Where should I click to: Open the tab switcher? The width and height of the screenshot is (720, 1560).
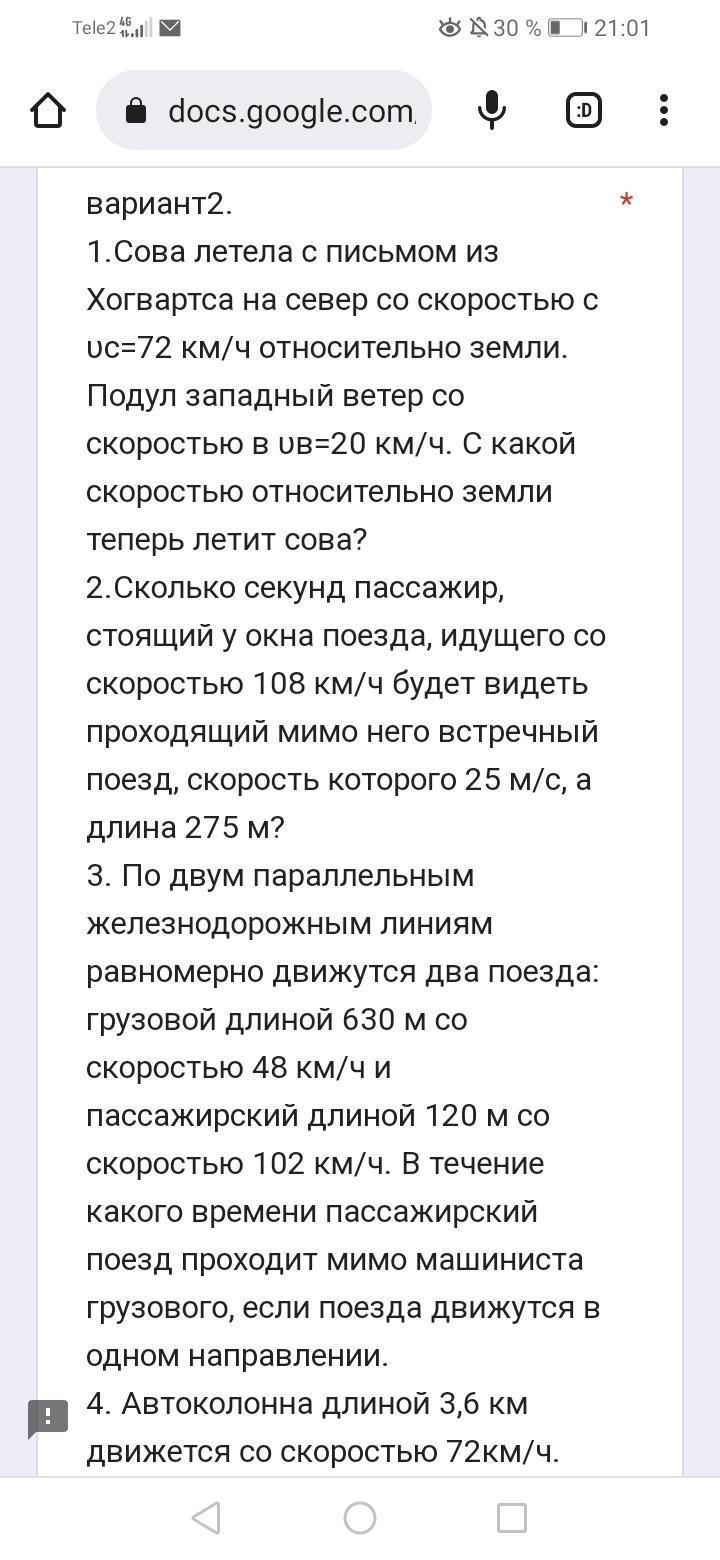584,110
